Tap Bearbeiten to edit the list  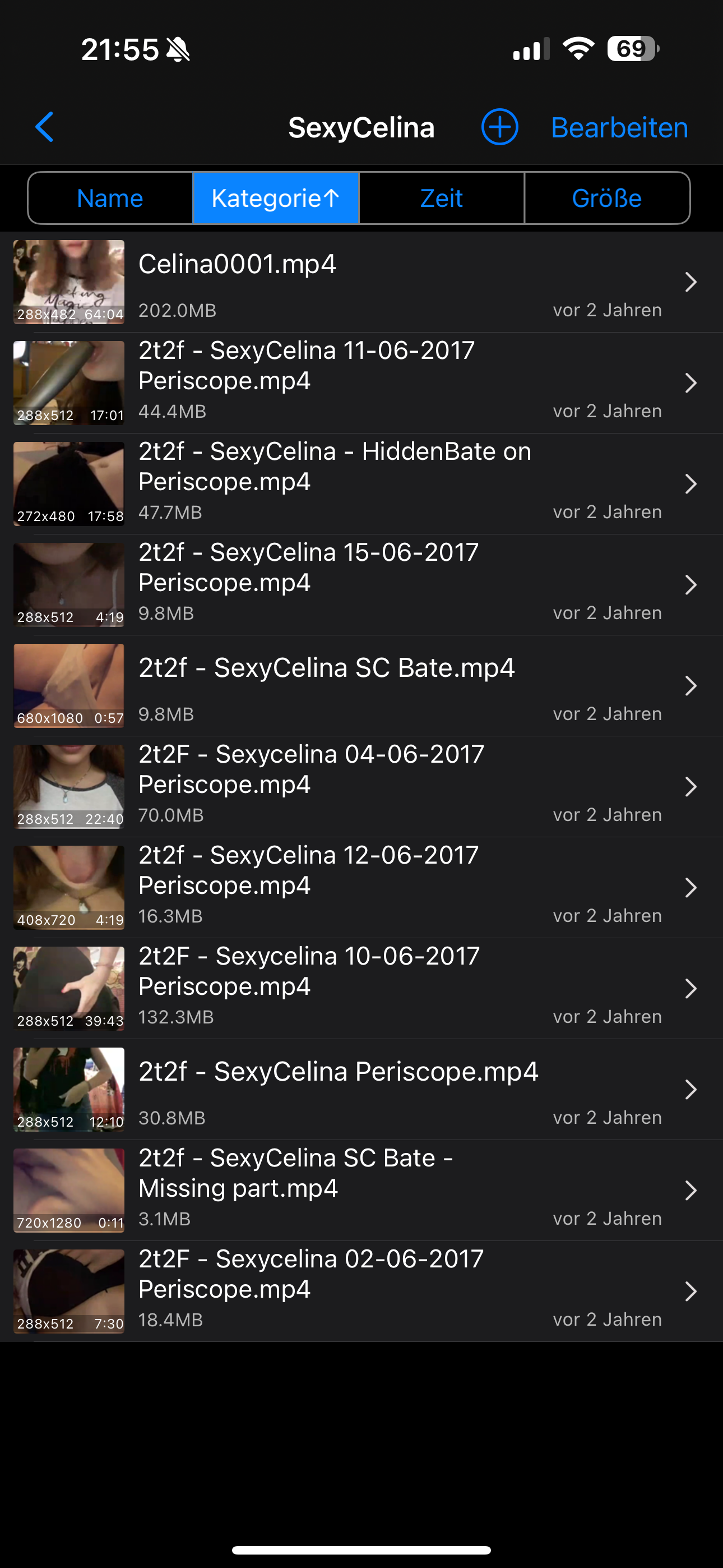619,128
